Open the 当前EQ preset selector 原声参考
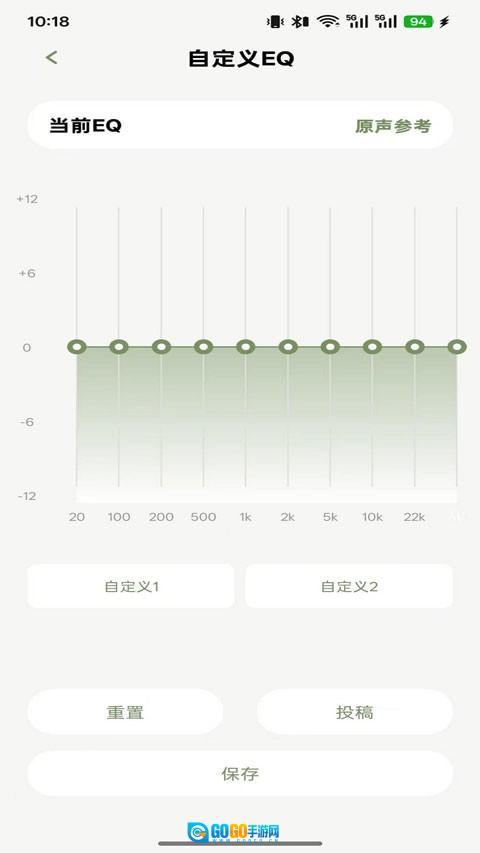The image size is (480, 853). pos(393,126)
